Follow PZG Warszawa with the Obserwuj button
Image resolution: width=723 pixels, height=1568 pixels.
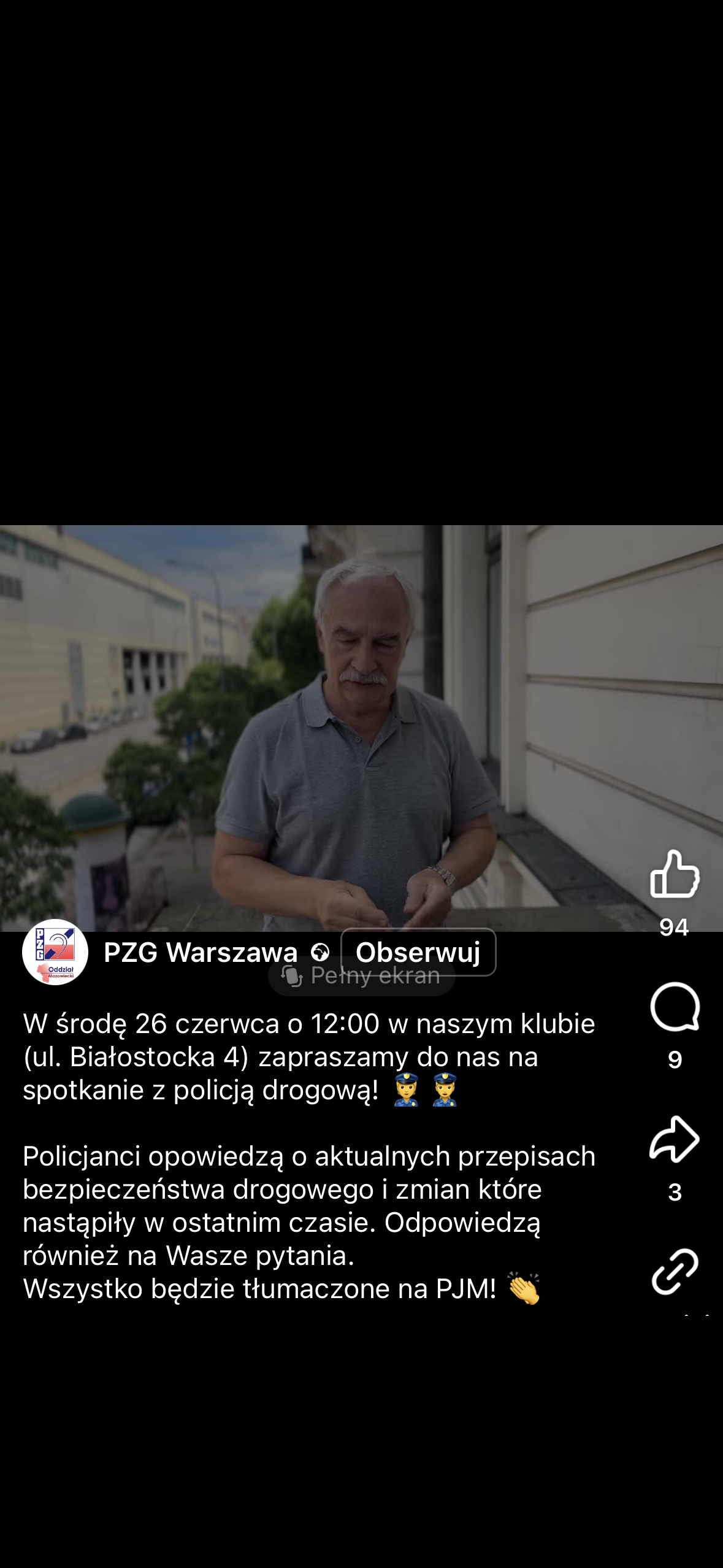pos(418,952)
